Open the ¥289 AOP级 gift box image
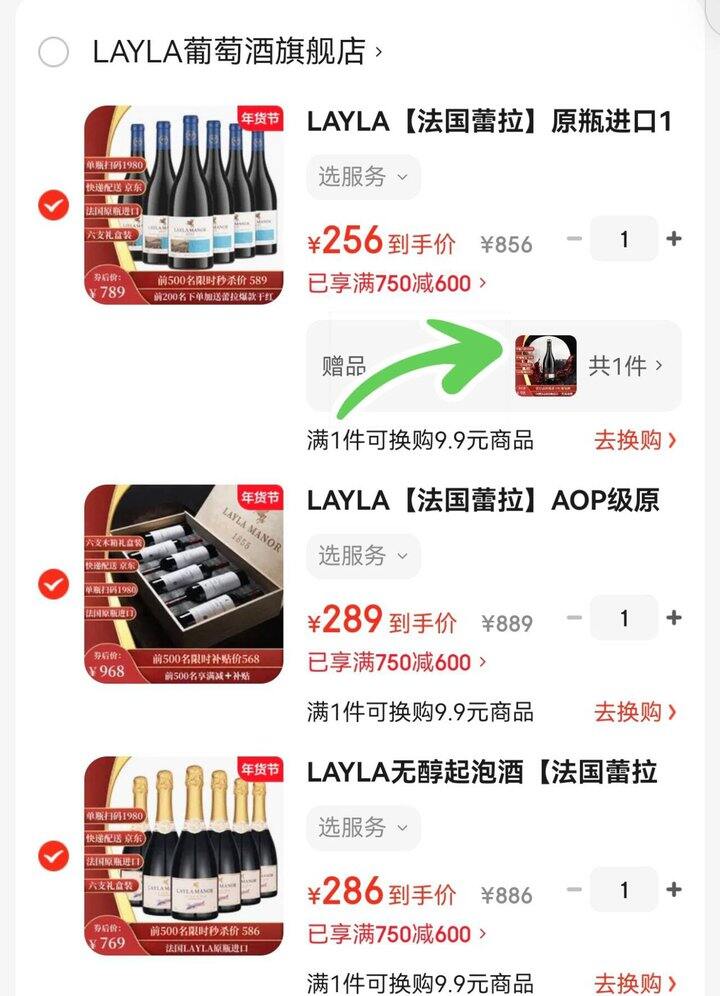Image resolution: width=720 pixels, height=996 pixels. [183, 583]
